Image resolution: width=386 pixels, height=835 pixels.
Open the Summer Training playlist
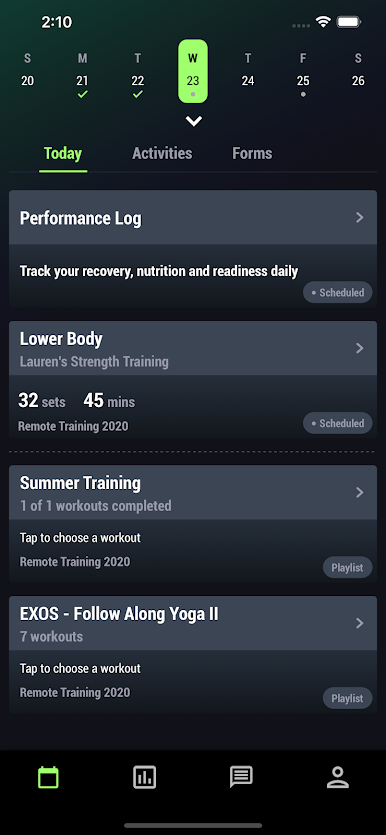click(193, 524)
